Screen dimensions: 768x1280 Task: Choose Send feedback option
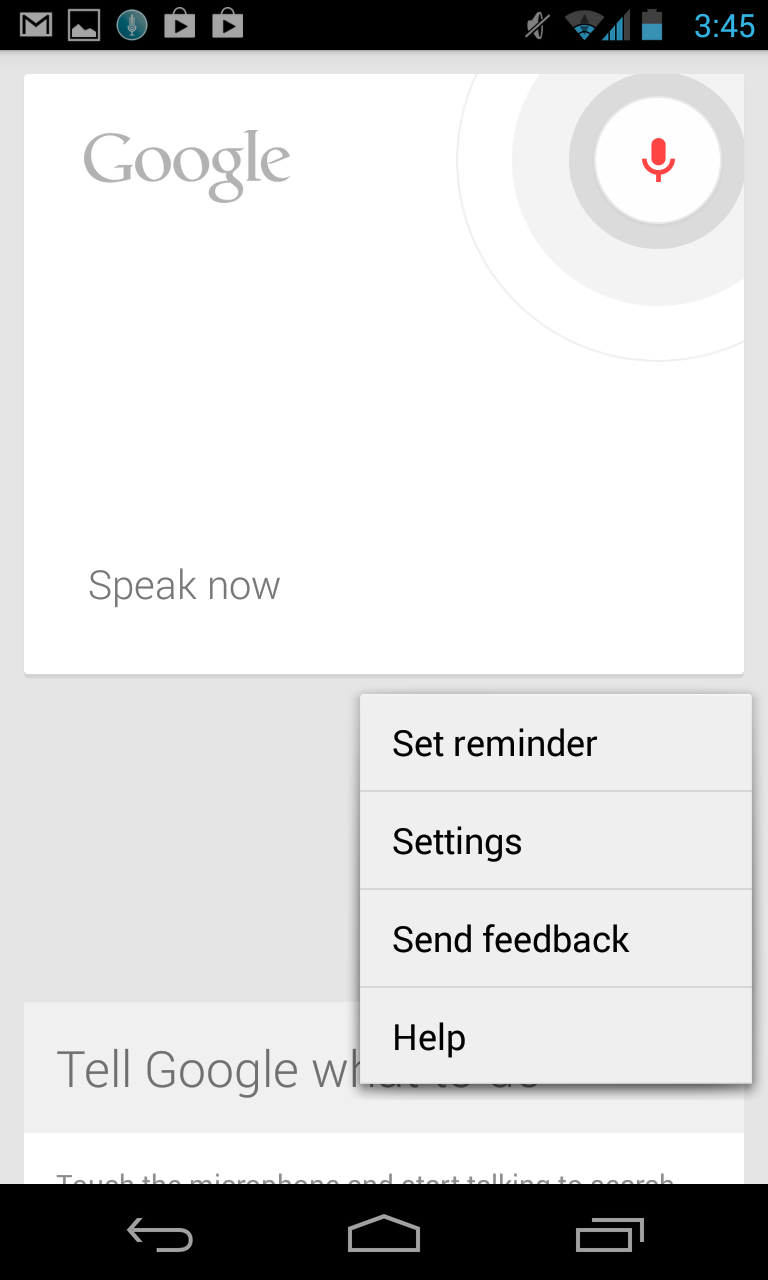(555, 939)
